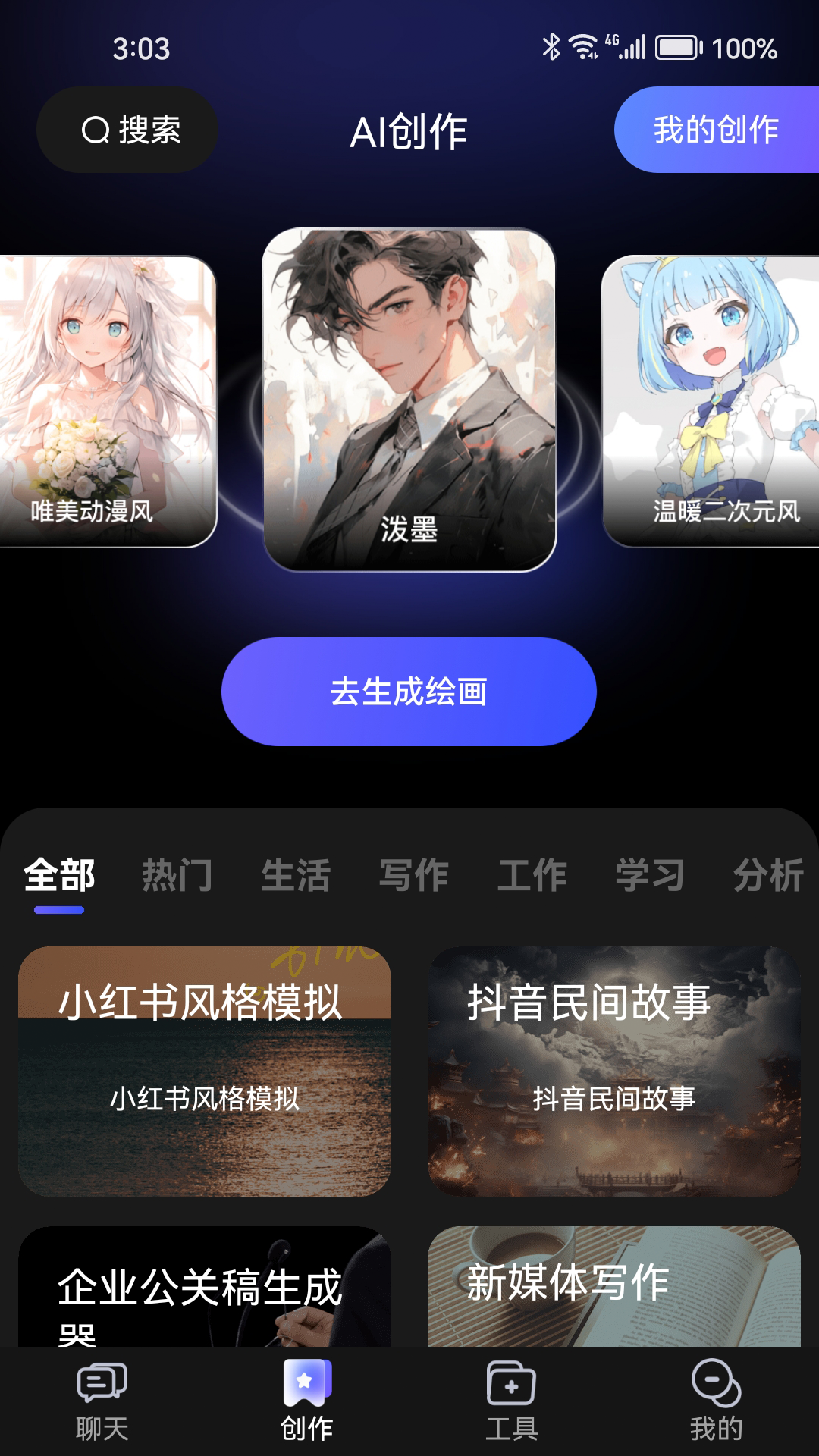This screenshot has height=1456, width=819.
Task: Switch to the 学习 category tab
Action: (x=650, y=875)
